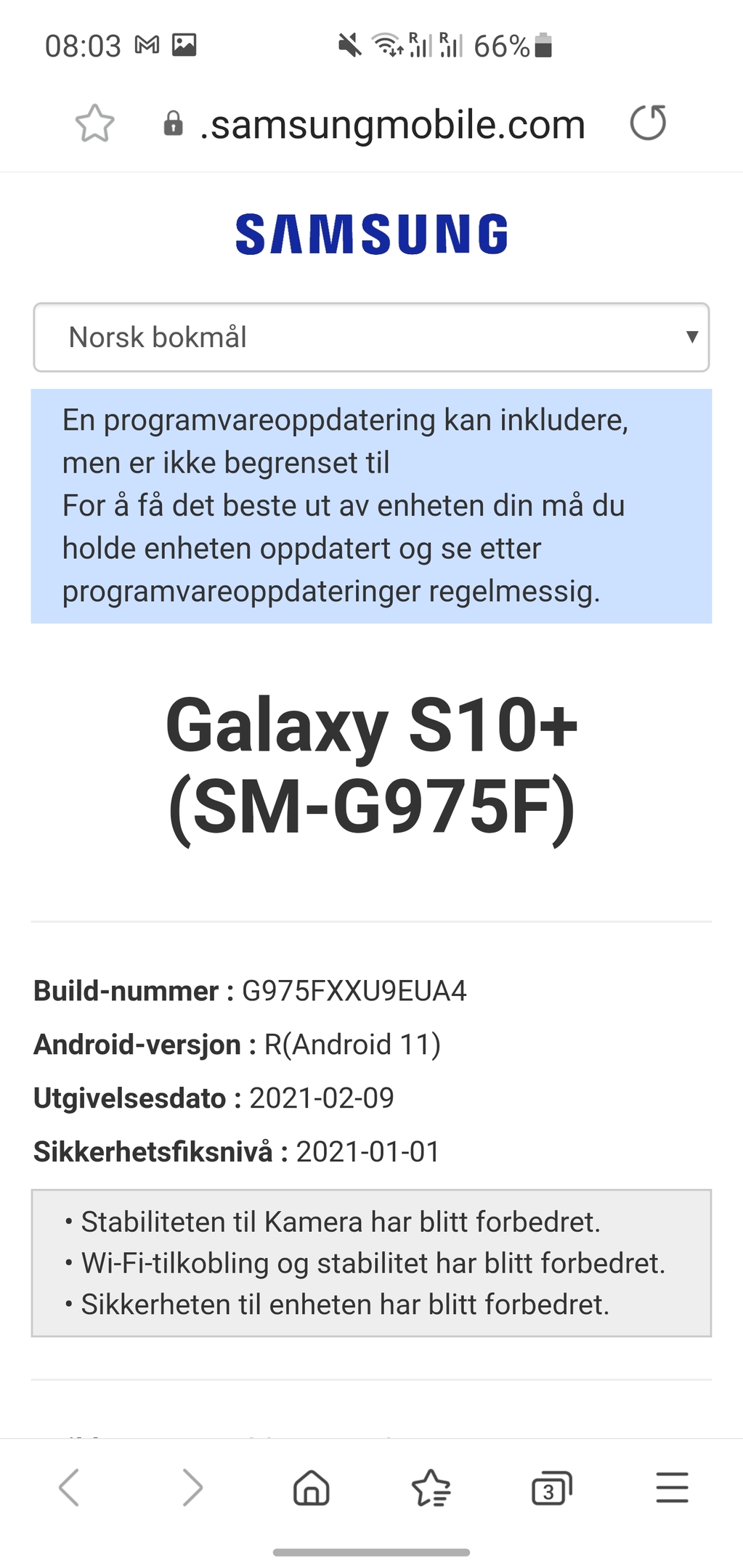Open the Norsk bokmål language dropdown
The height and width of the screenshot is (1568, 743).
(371, 338)
